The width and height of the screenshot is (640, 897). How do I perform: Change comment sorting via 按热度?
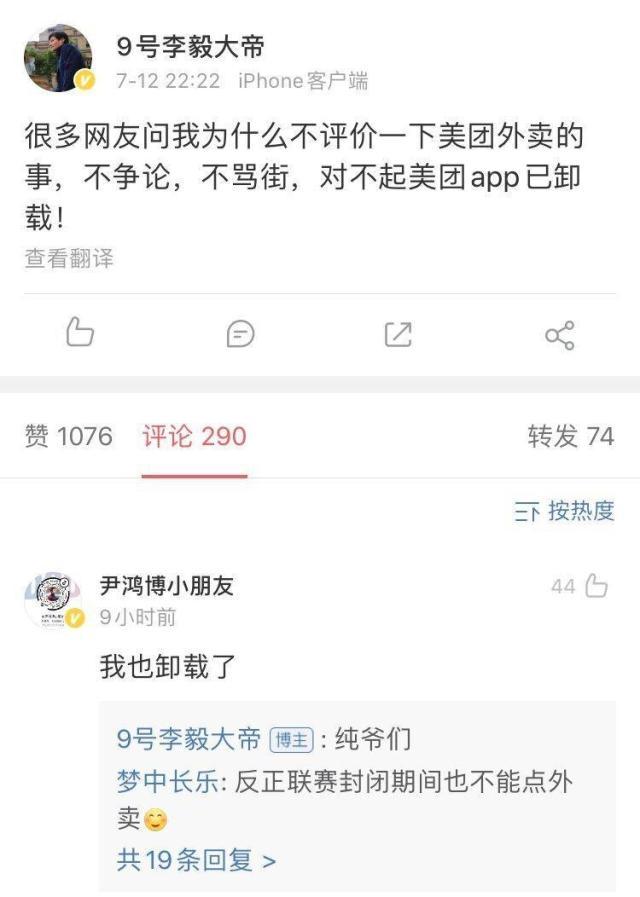564,511
